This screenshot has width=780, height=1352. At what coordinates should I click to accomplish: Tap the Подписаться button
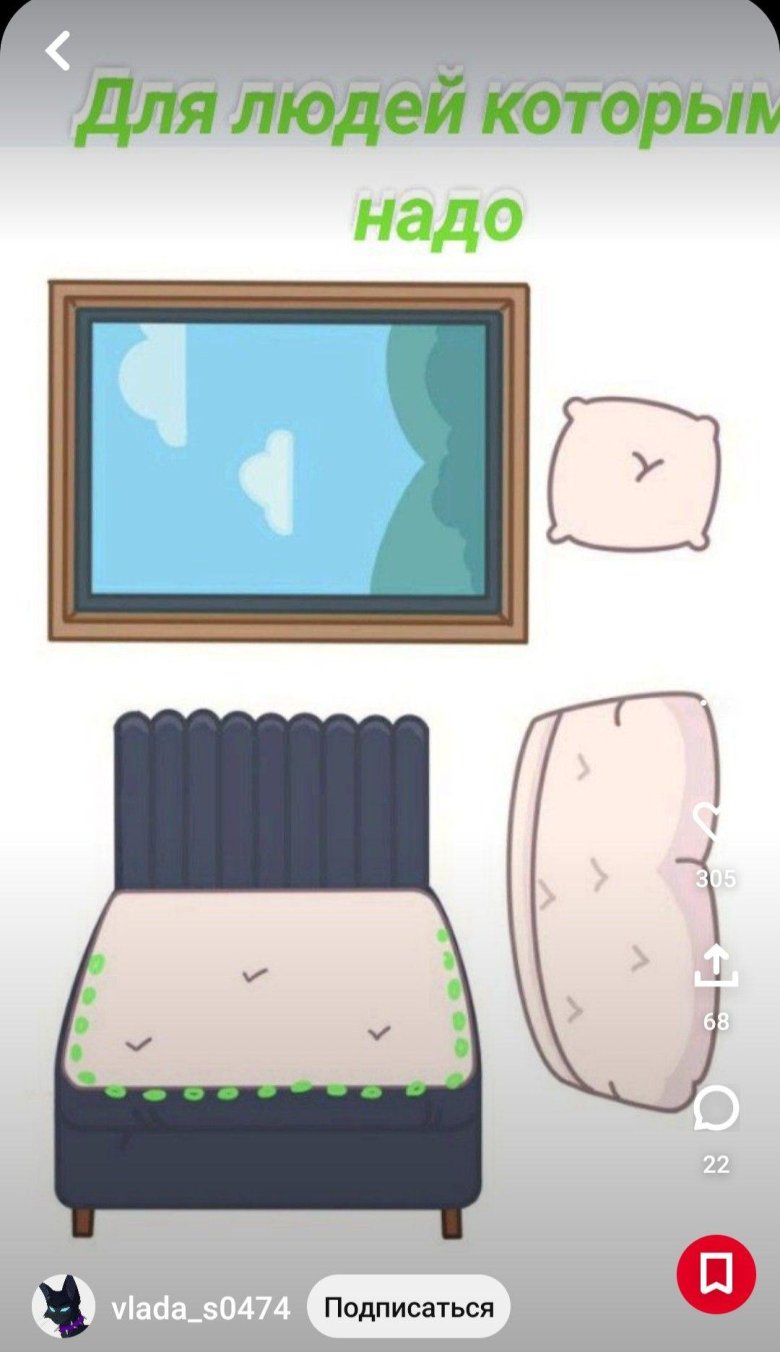click(408, 1307)
